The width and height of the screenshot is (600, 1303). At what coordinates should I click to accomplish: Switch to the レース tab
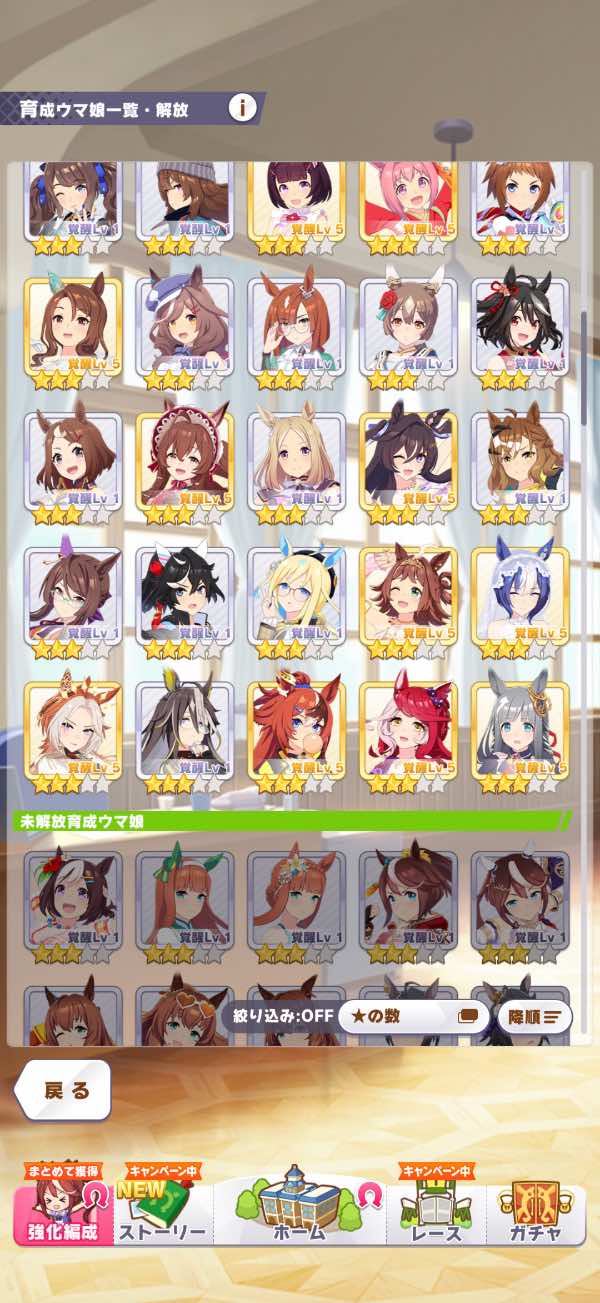[438, 1211]
